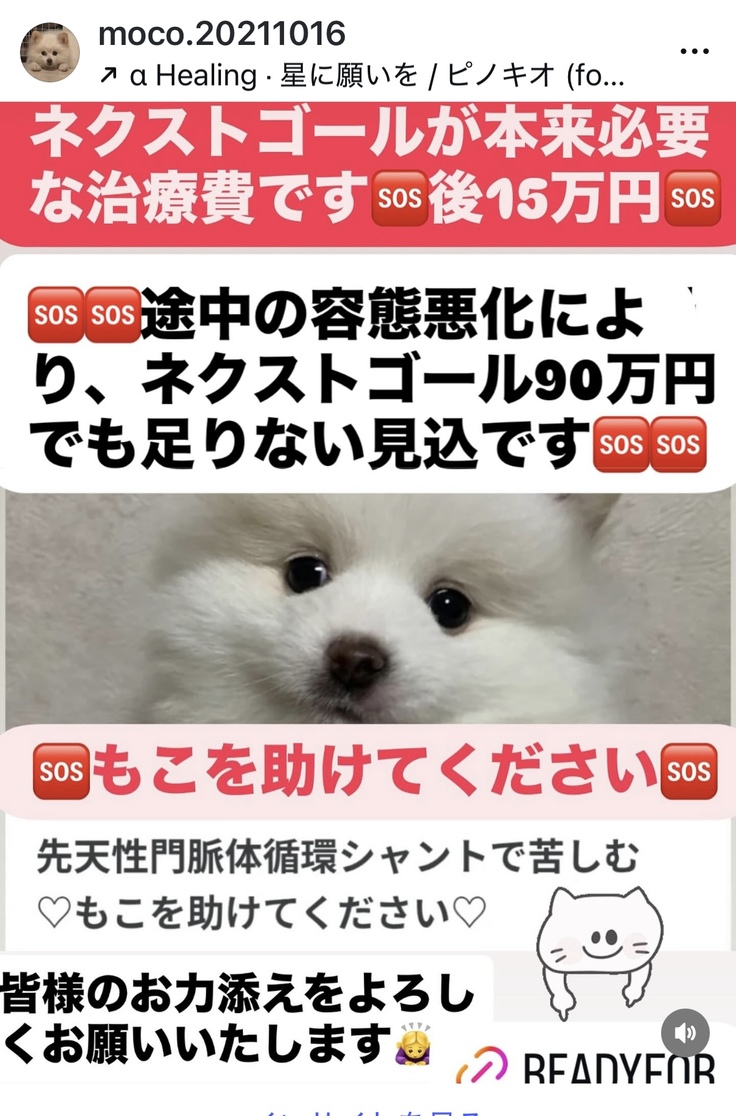Tap the moco.20211016 username

click(221, 33)
